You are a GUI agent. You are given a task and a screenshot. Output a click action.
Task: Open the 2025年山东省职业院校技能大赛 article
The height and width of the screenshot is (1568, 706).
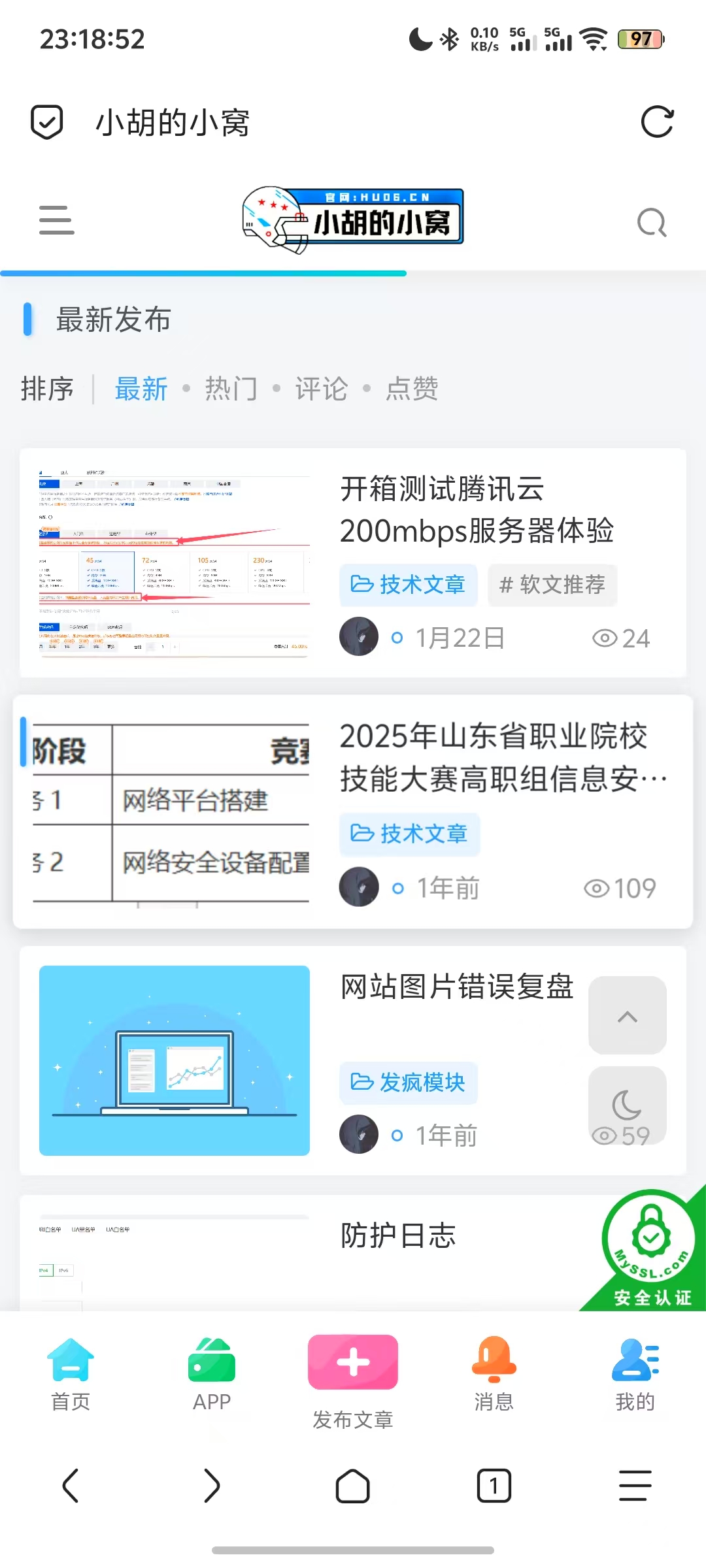coord(494,757)
